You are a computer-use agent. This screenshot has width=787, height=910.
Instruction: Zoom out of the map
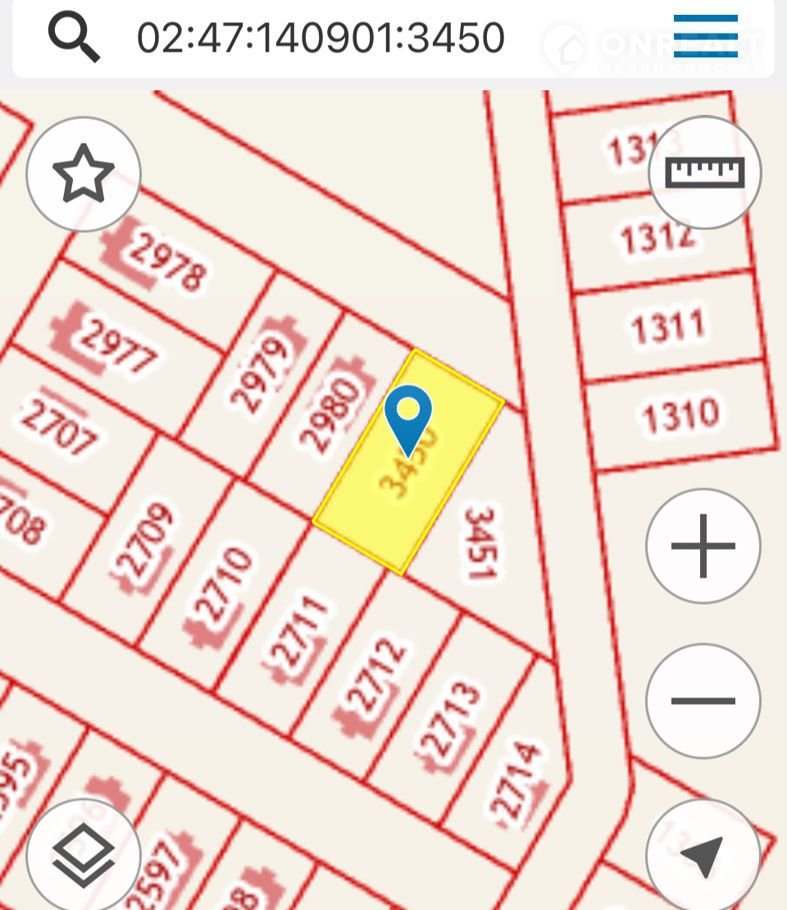tap(703, 701)
